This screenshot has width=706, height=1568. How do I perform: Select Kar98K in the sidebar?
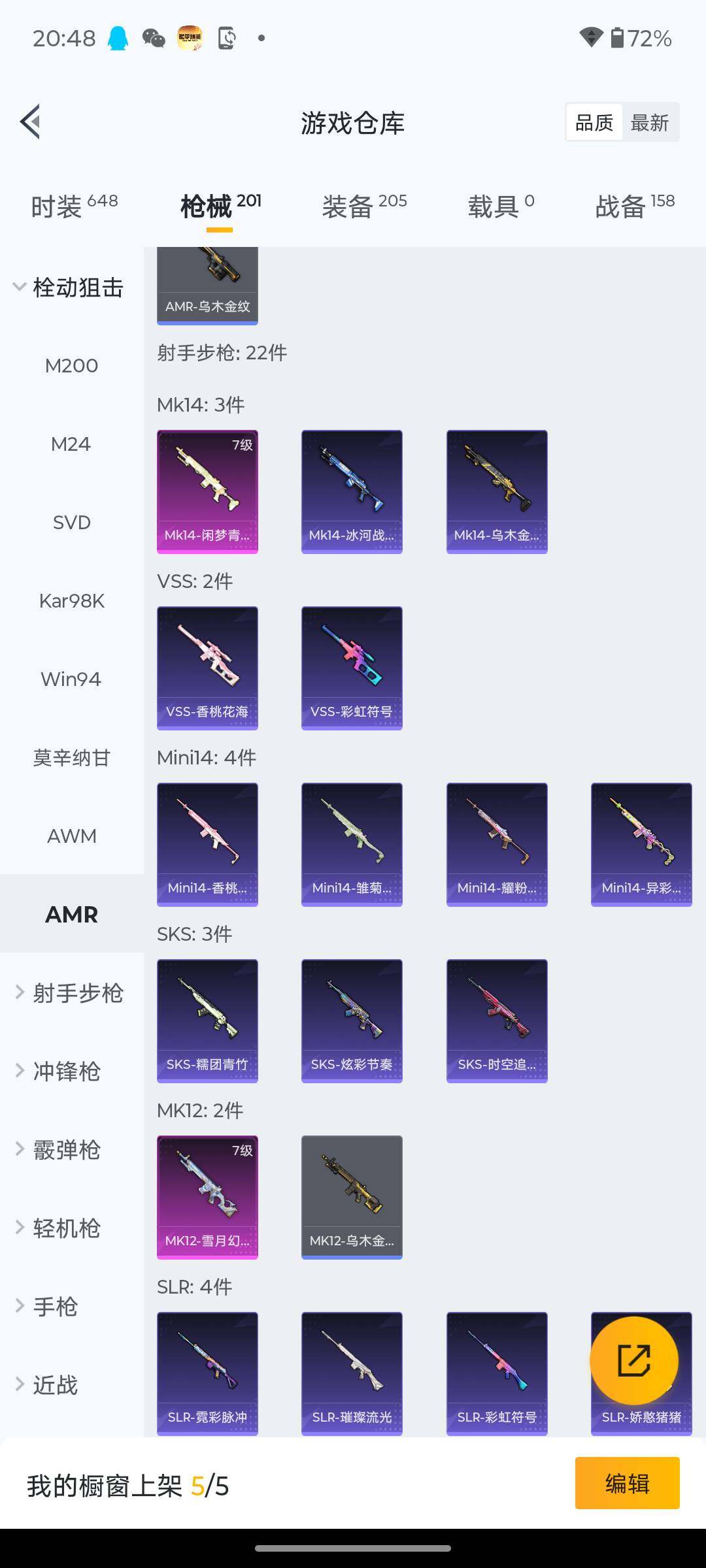tap(71, 601)
